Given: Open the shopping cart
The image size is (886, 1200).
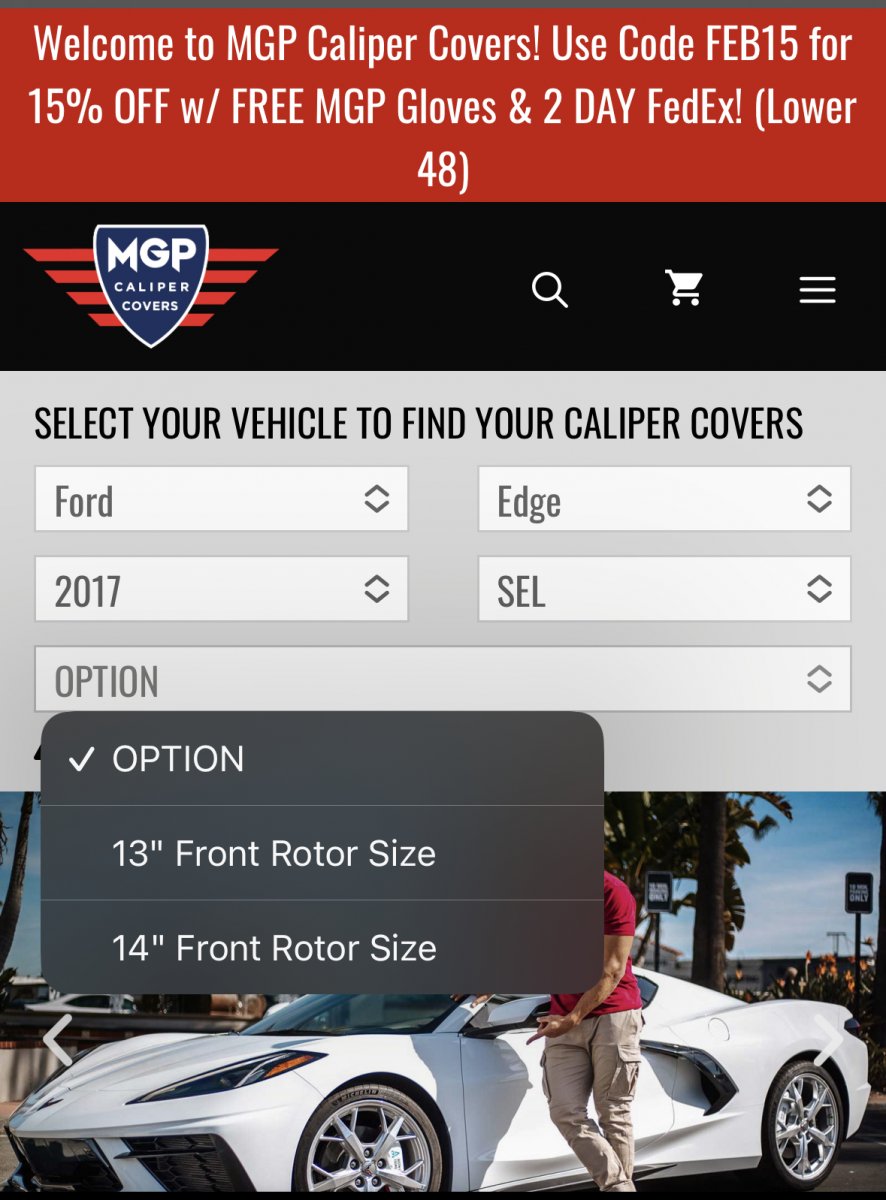Looking at the screenshot, I should pyautogui.click(x=685, y=289).
